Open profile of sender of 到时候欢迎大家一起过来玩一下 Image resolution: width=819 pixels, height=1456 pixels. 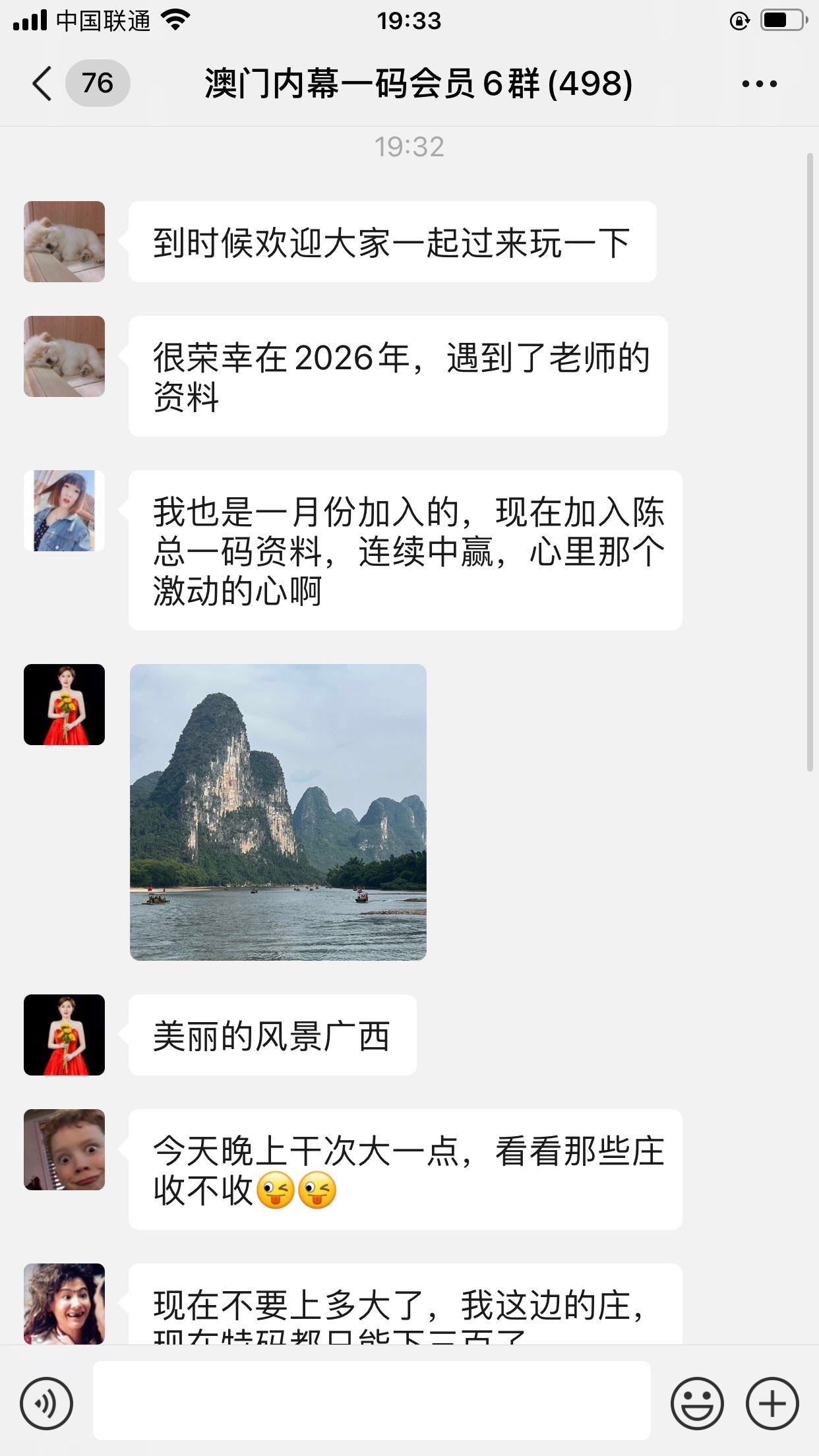click(64, 241)
